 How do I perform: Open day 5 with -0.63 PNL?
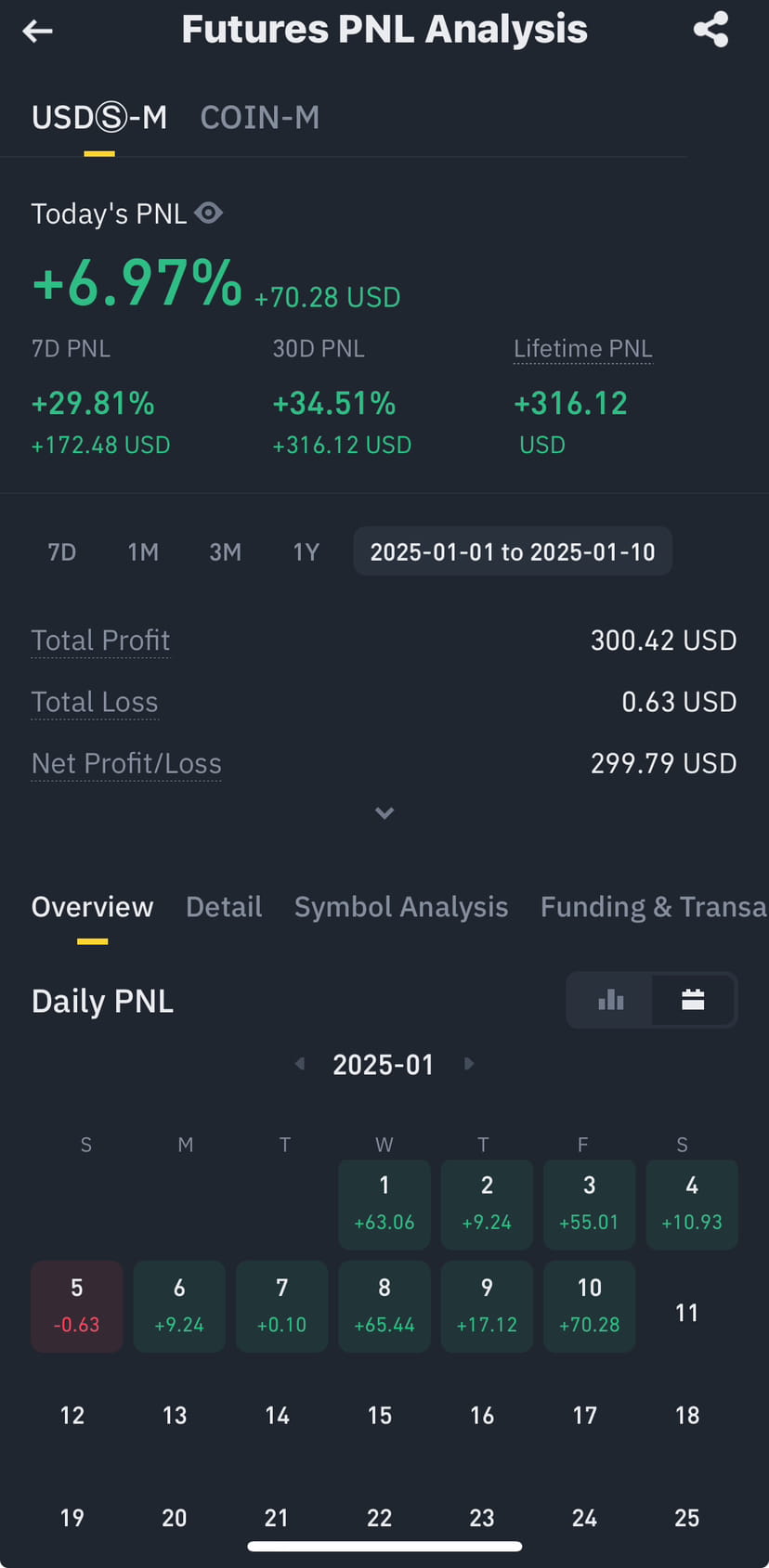click(77, 1306)
